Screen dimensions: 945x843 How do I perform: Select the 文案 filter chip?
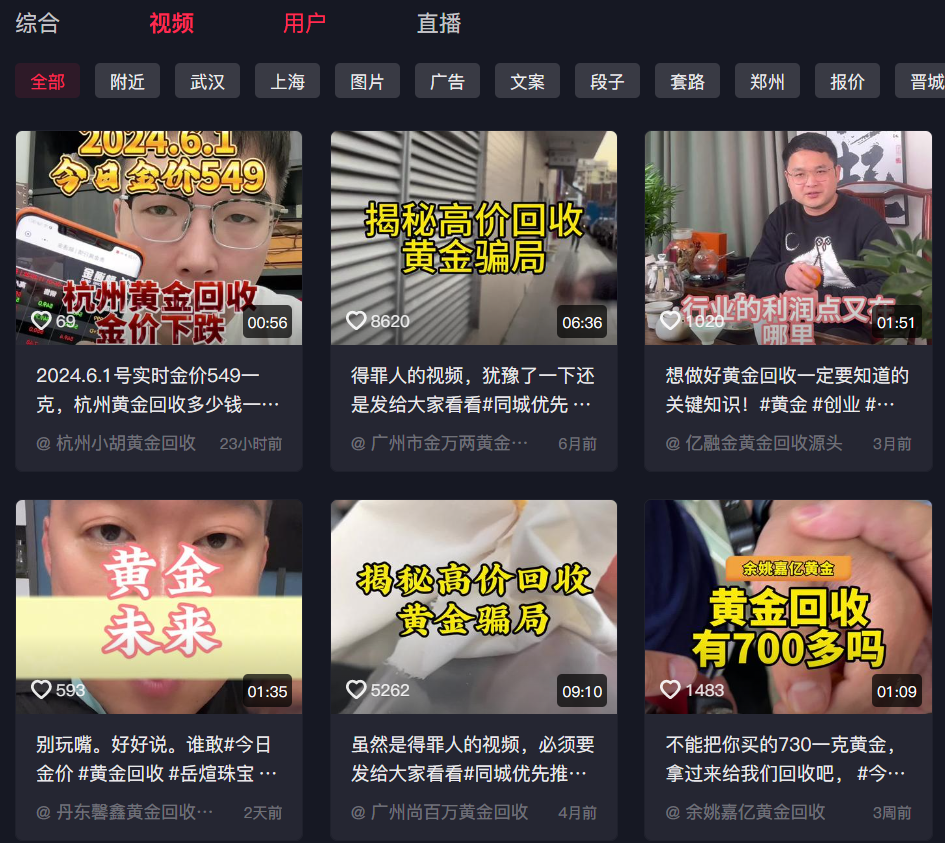pyautogui.click(x=527, y=81)
